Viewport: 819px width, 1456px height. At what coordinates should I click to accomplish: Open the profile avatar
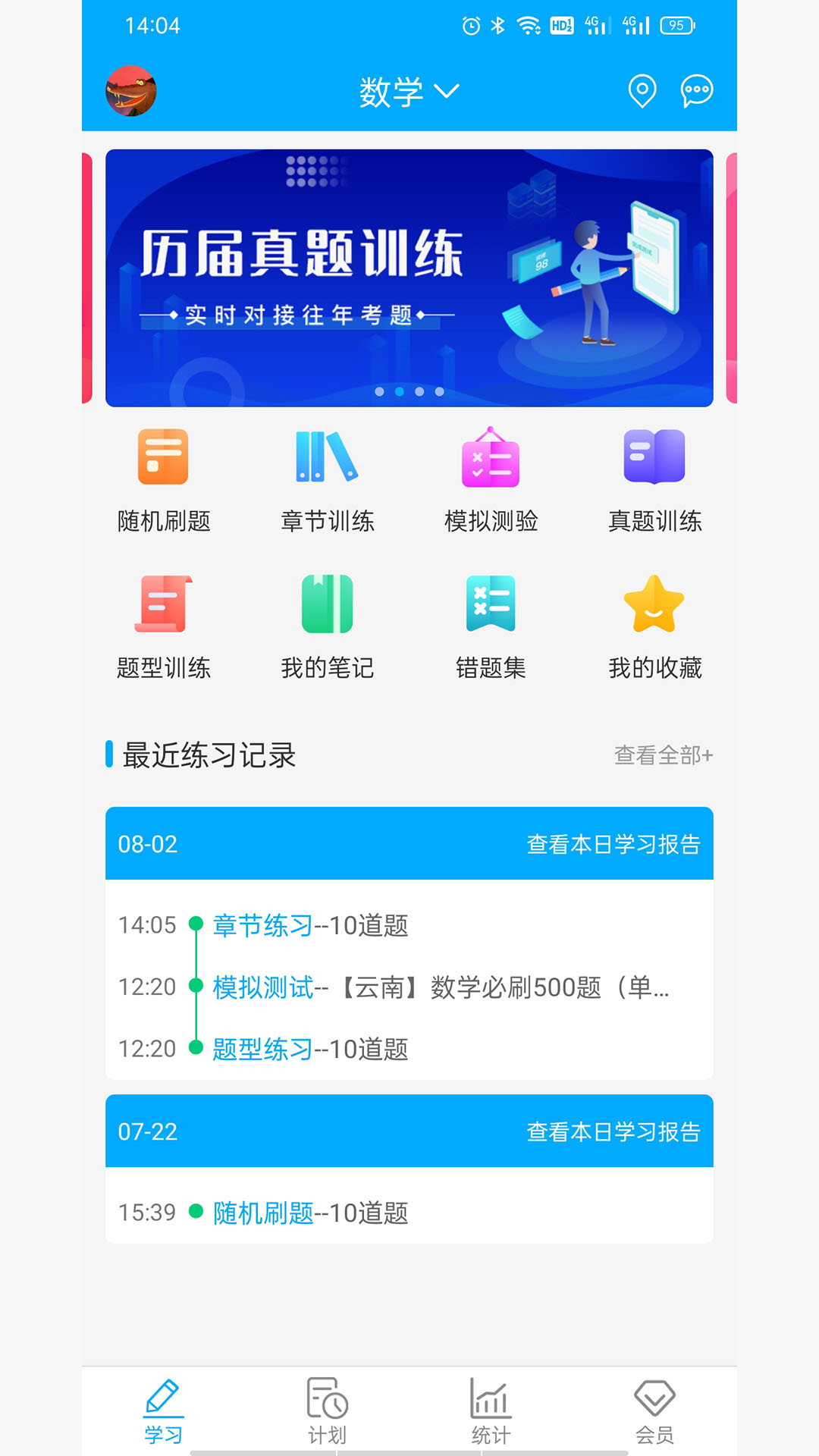point(130,91)
